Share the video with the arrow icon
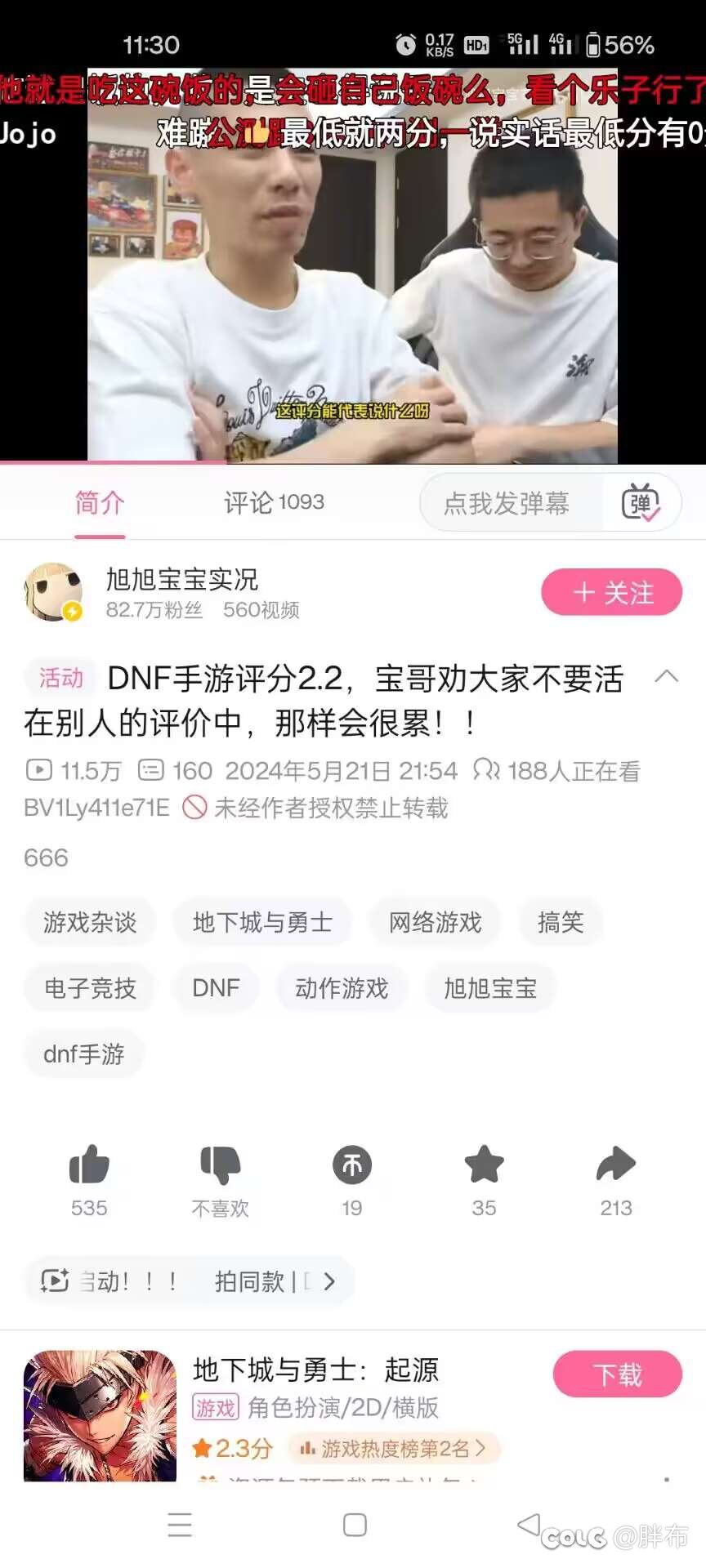706x1568 pixels. (x=616, y=1165)
